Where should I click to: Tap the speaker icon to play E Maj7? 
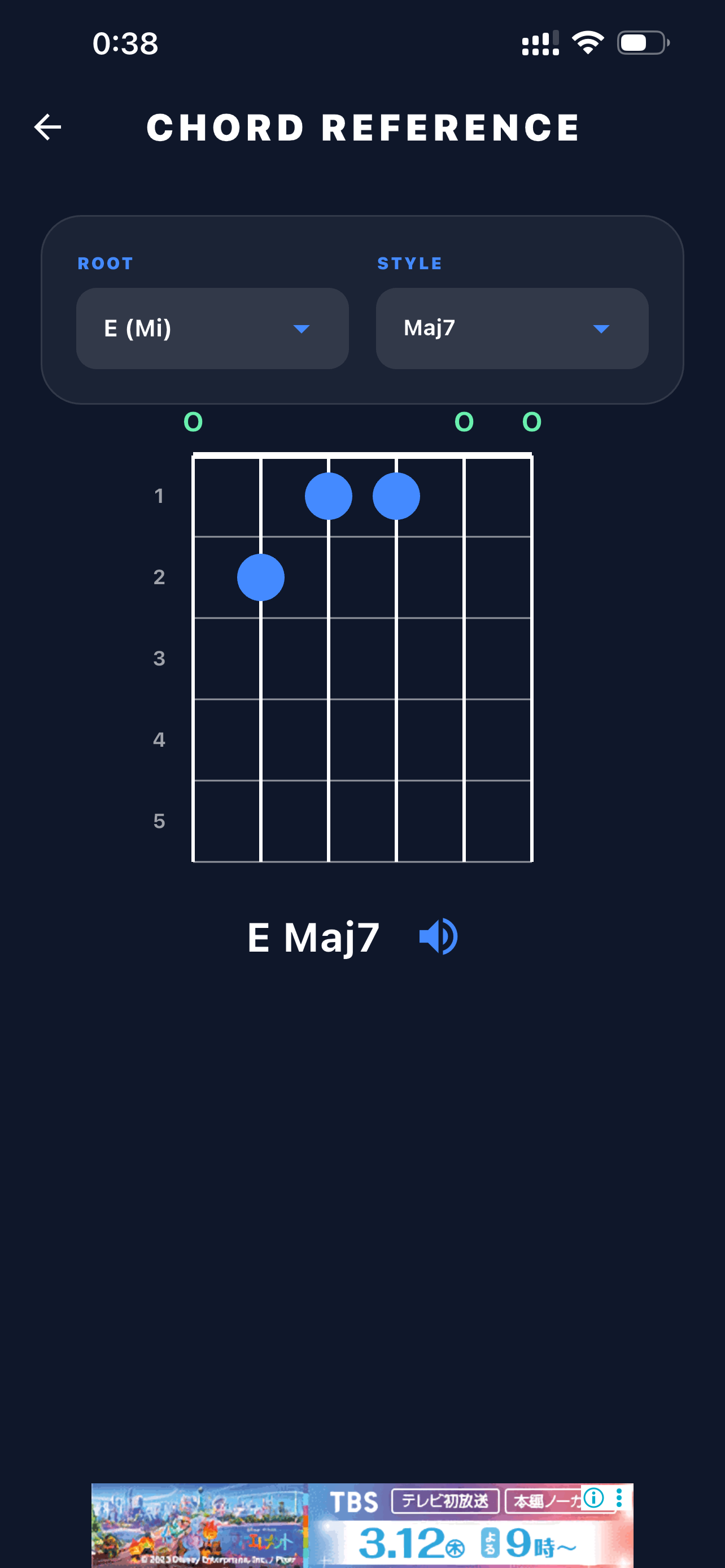point(438,936)
